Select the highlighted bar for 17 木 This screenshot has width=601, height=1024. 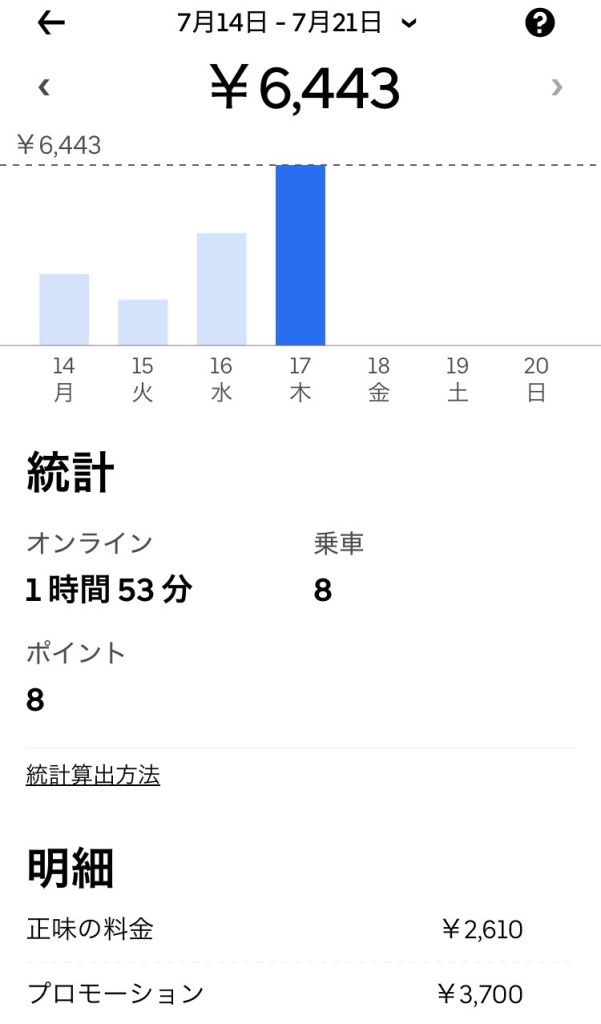pyautogui.click(x=300, y=255)
